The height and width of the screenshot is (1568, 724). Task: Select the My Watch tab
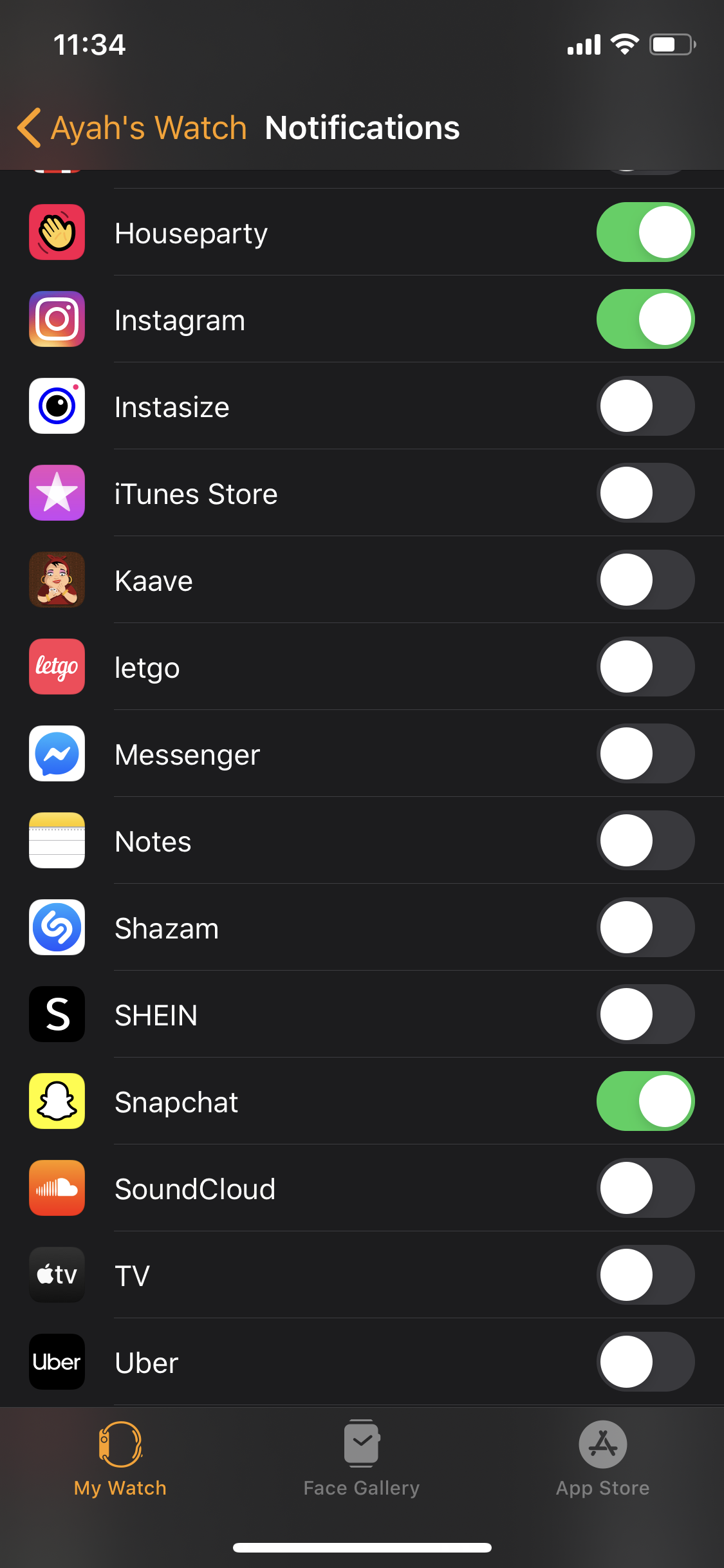pyautogui.click(x=120, y=1459)
